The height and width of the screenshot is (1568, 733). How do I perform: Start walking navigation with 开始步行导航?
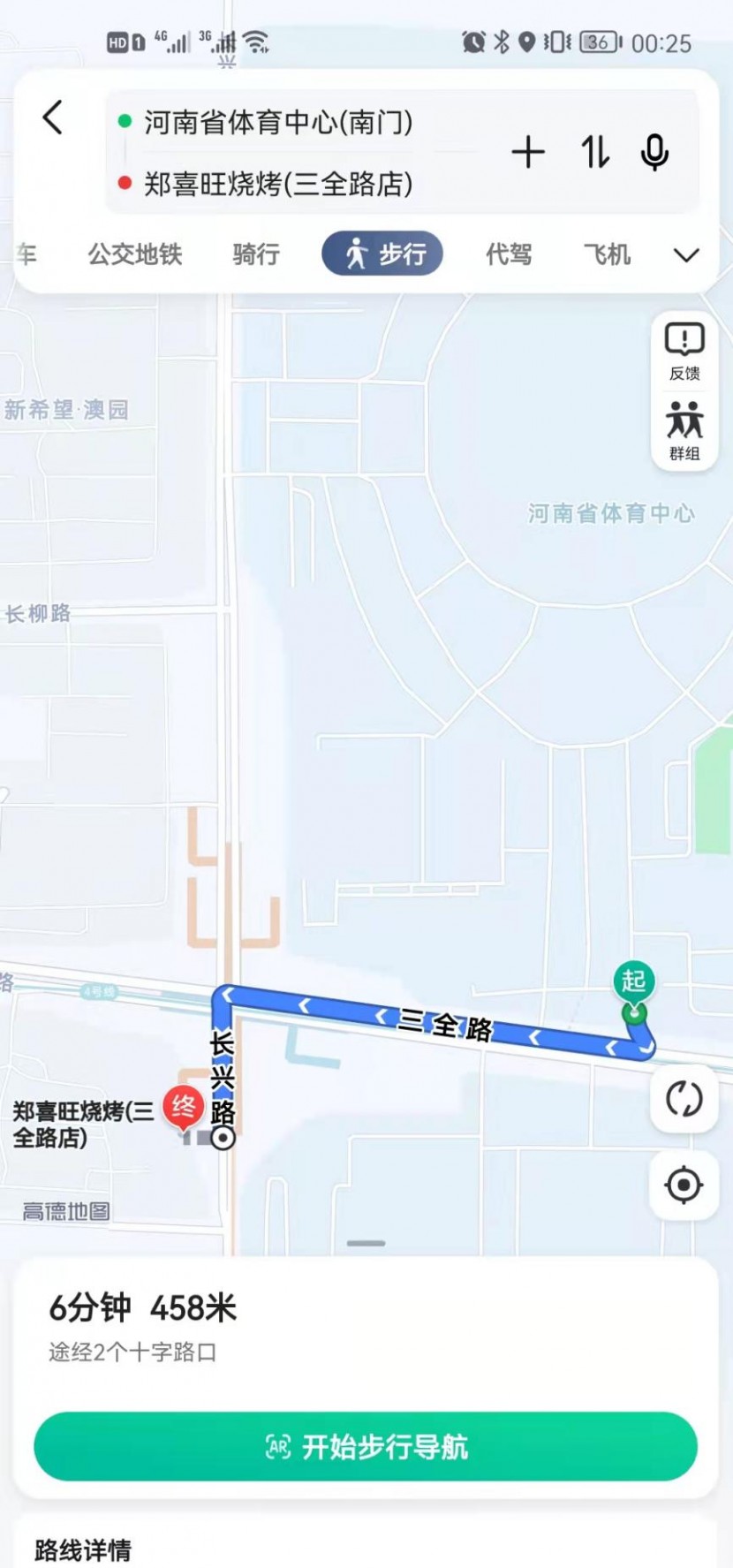[366, 1446]
